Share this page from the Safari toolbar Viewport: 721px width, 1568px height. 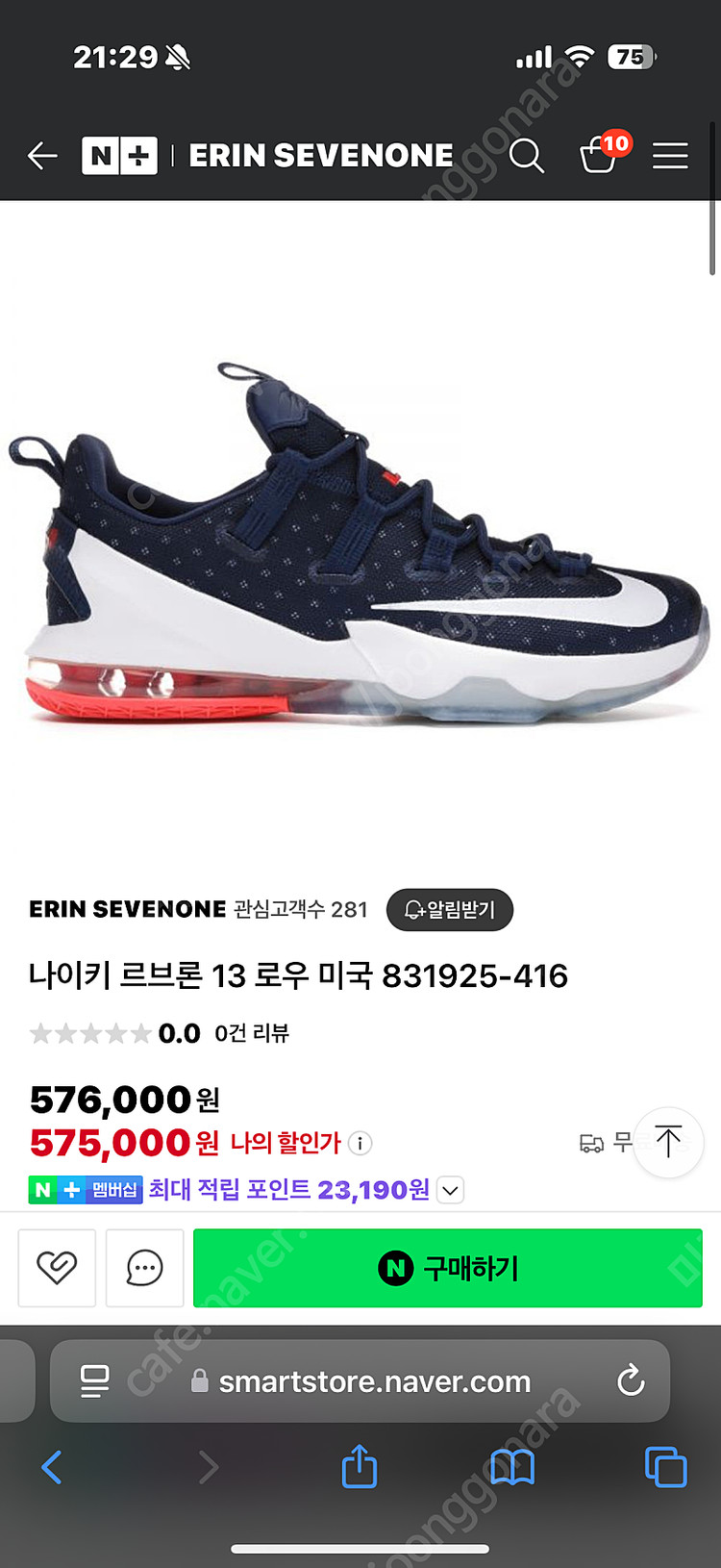click(360, 1467)
